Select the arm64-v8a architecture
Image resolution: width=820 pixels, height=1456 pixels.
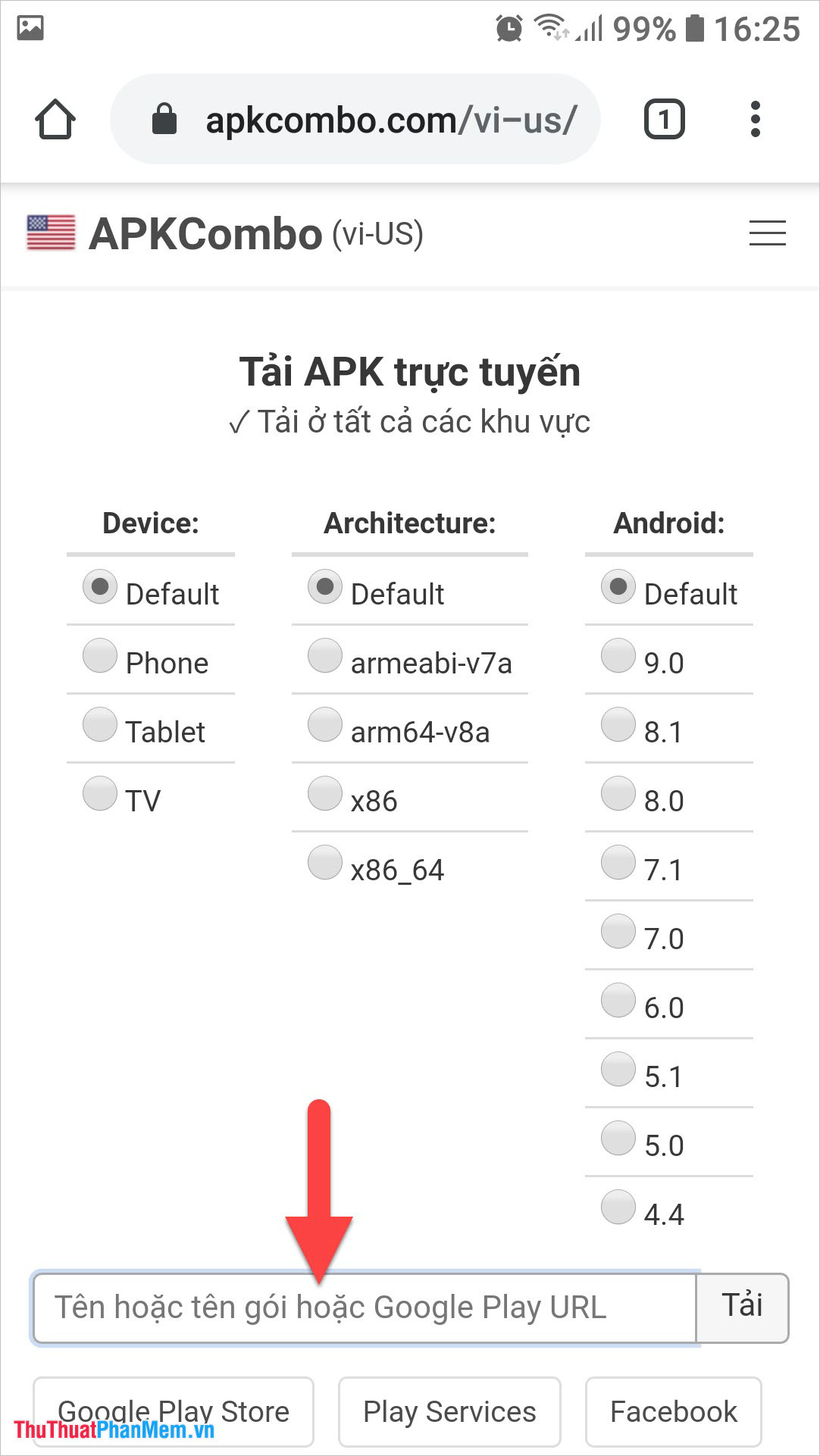click(324, 724)
